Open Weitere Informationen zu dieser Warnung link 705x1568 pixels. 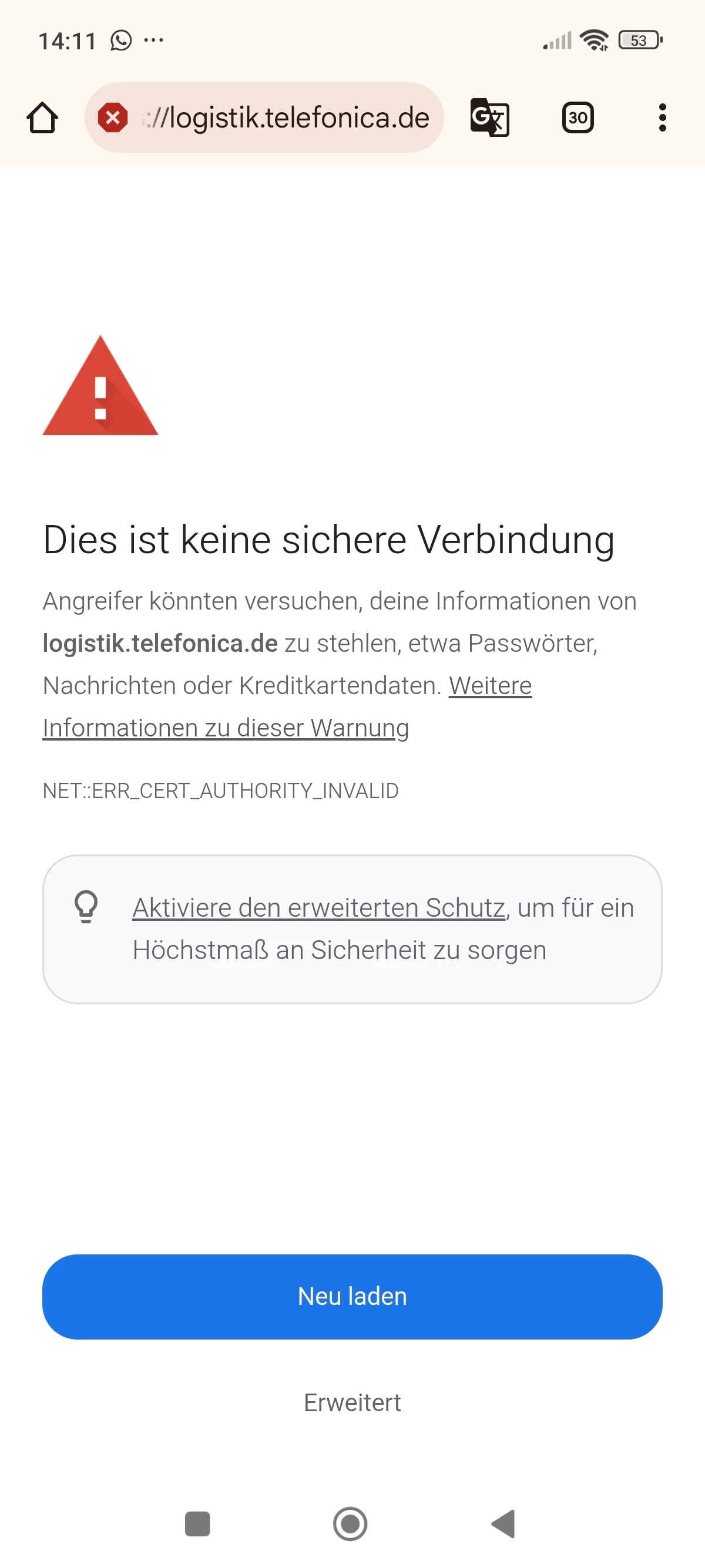(x=287, y=706)
